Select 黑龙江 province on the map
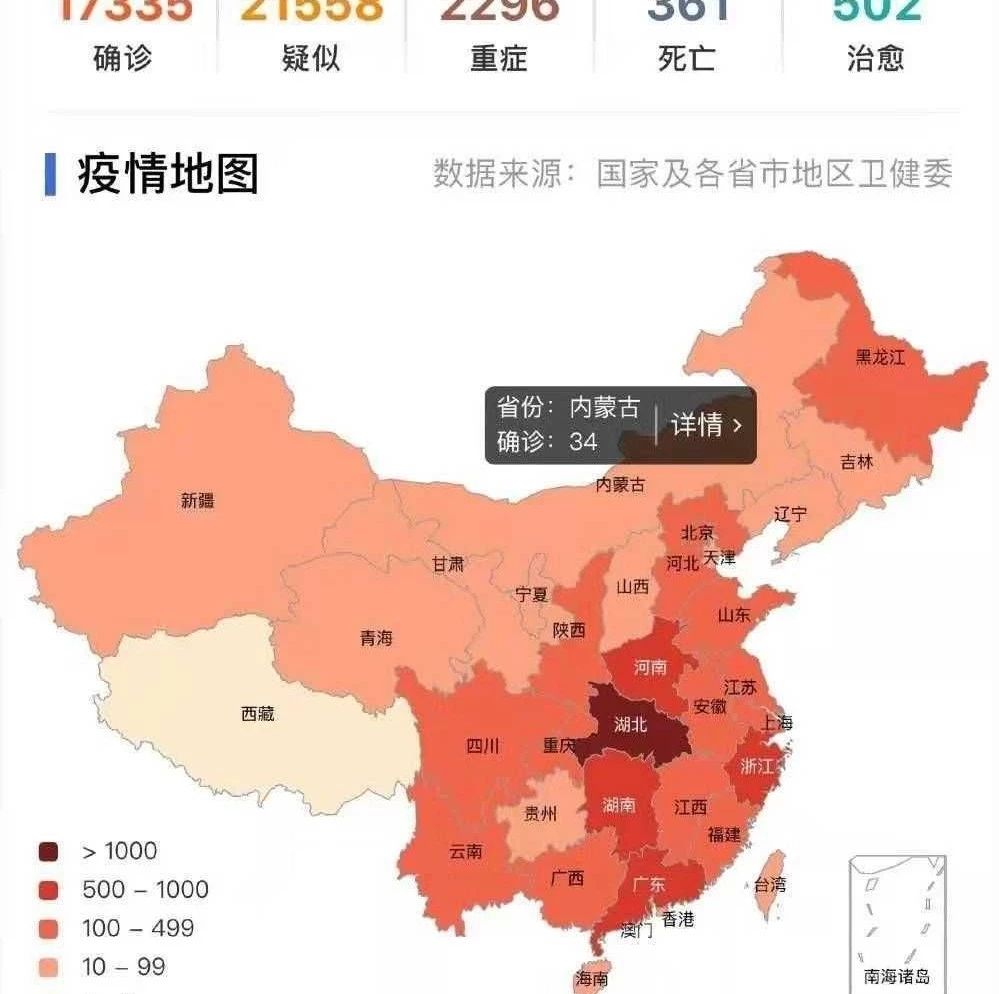Screen dimensions: 999x994 click(x=880, y=357)
